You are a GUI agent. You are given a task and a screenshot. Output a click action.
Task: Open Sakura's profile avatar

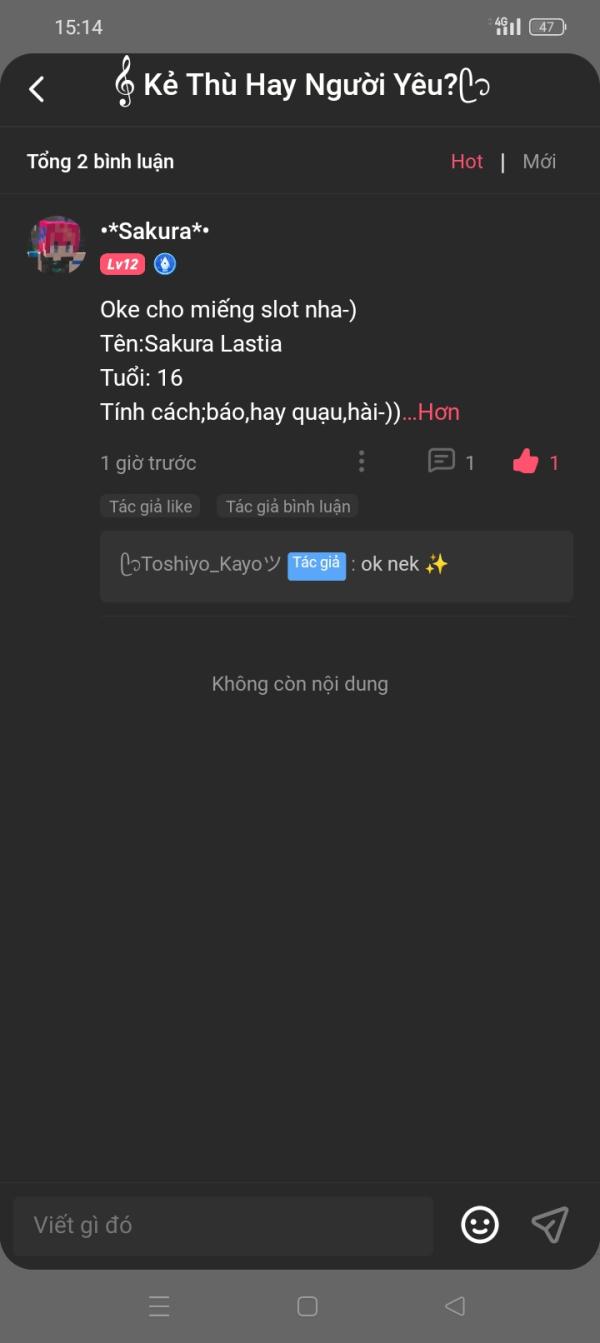click(56, 245)
